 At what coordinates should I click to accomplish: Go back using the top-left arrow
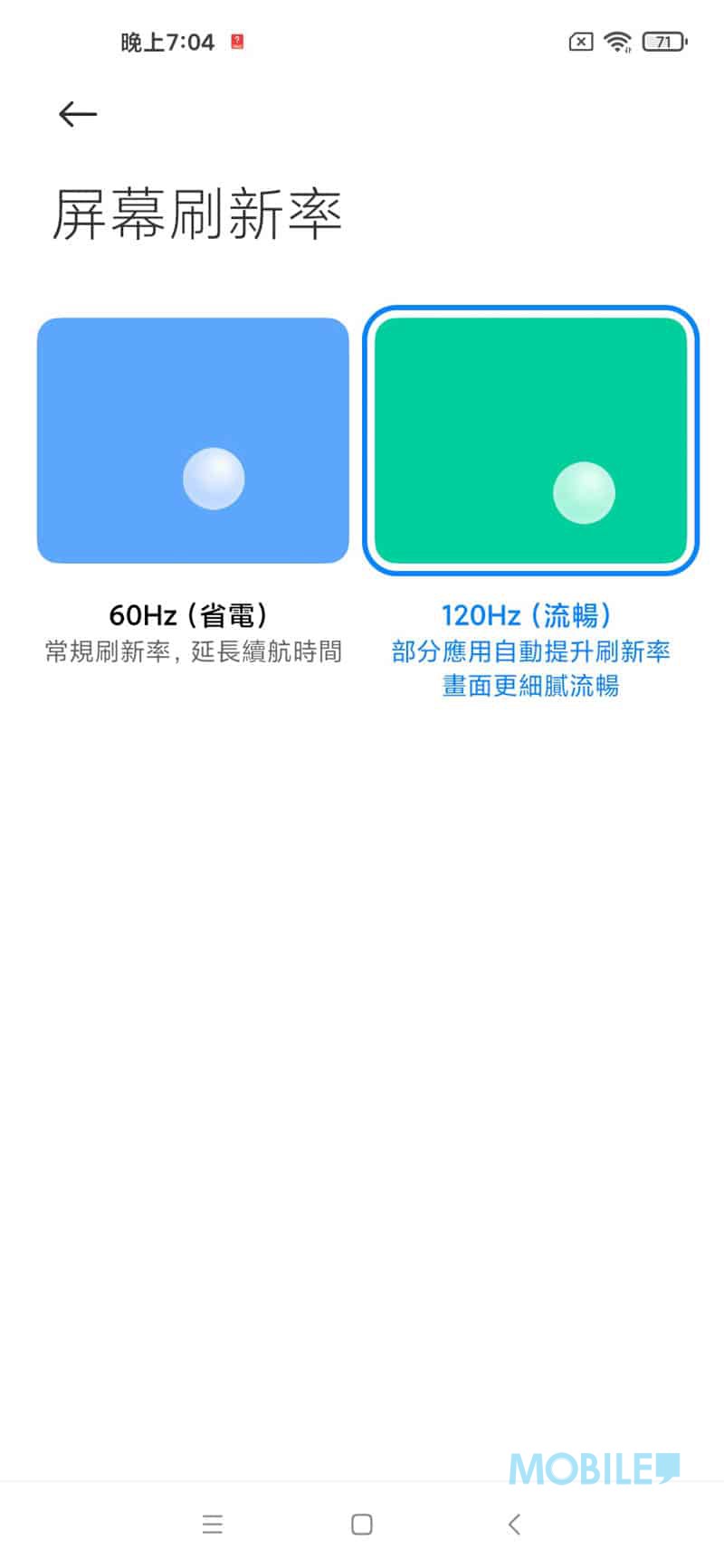pyautogui.click(x=78, y=114)
